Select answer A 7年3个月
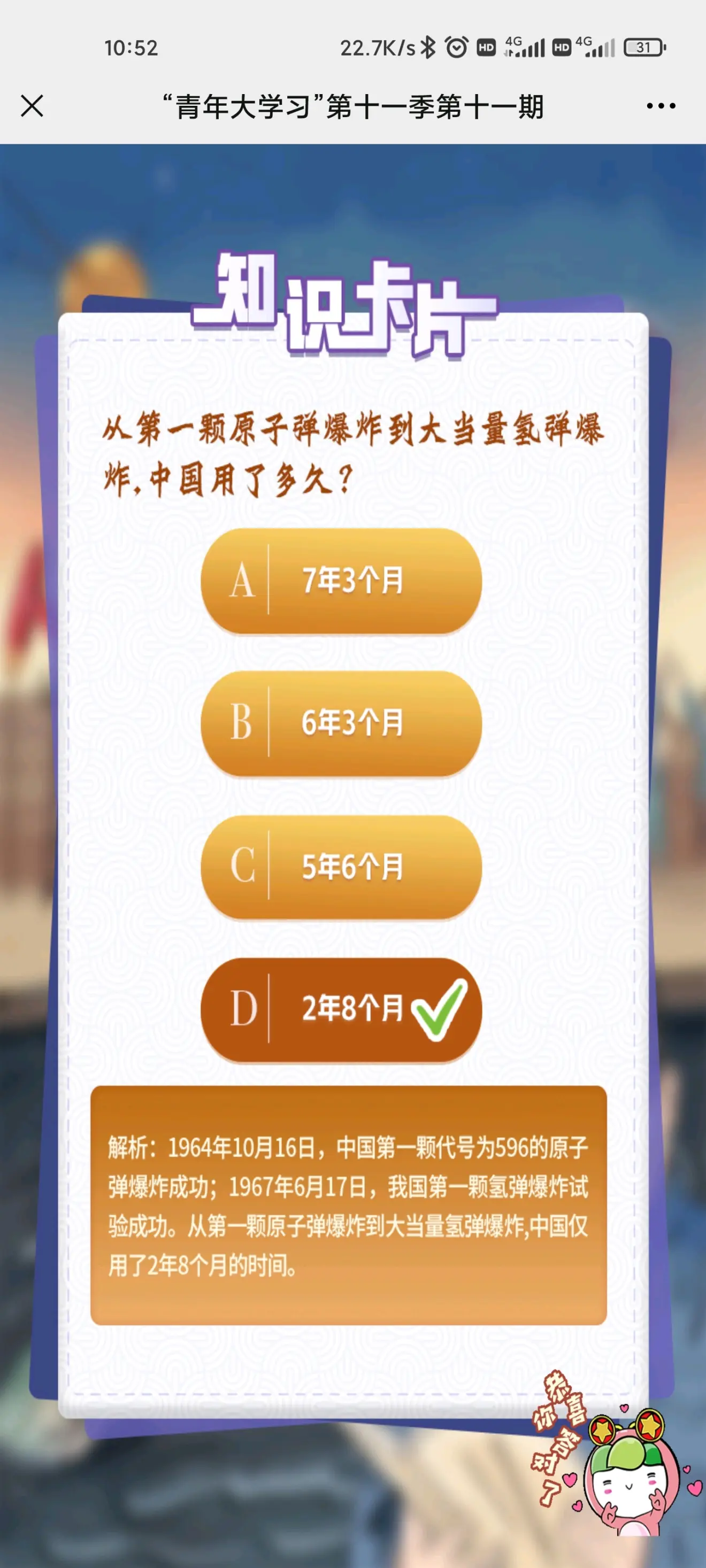 coord(341,581)
